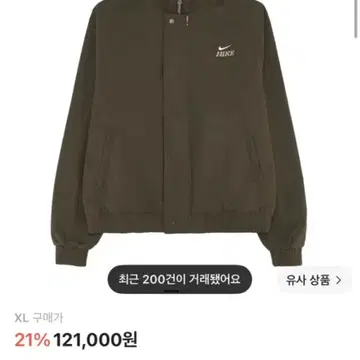Open the 유사 상품 similar products button

point(314,280)
